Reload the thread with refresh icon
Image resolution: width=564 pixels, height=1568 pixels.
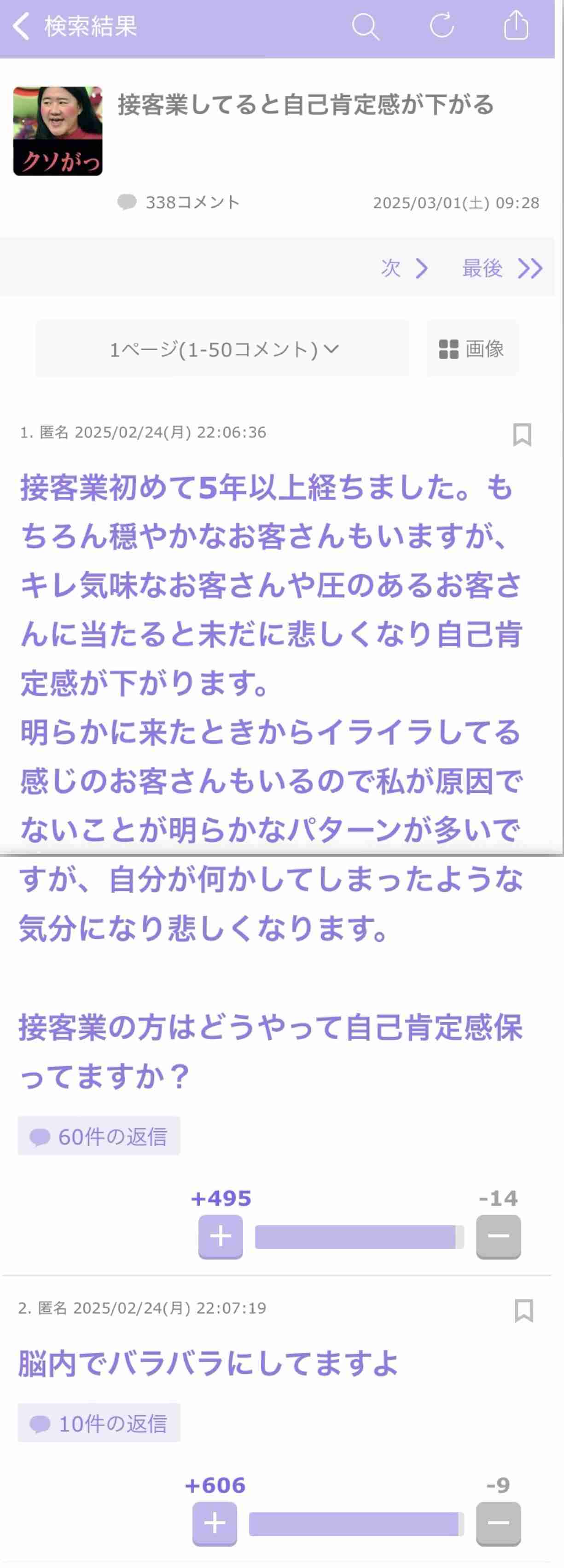coord(442,26)
